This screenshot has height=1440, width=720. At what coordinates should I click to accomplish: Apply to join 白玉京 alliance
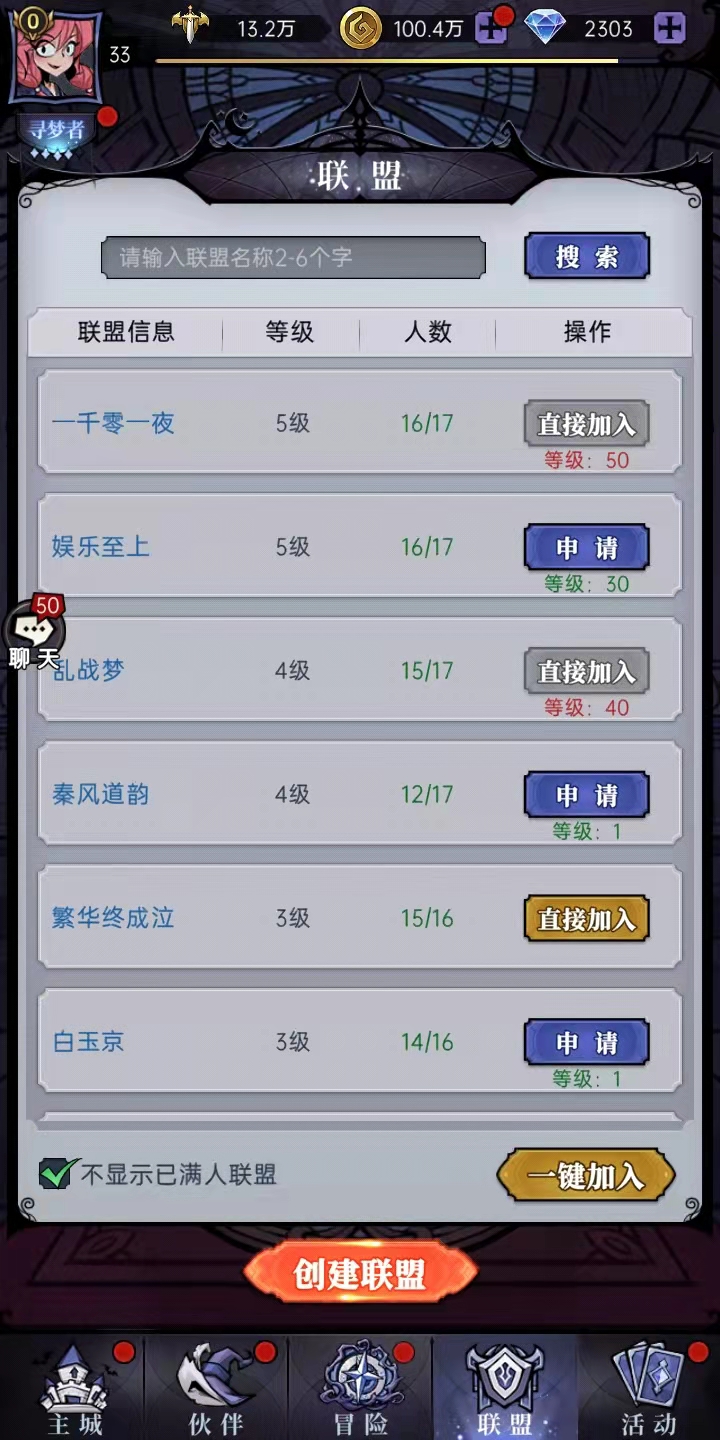click(x=587, y=1043)
